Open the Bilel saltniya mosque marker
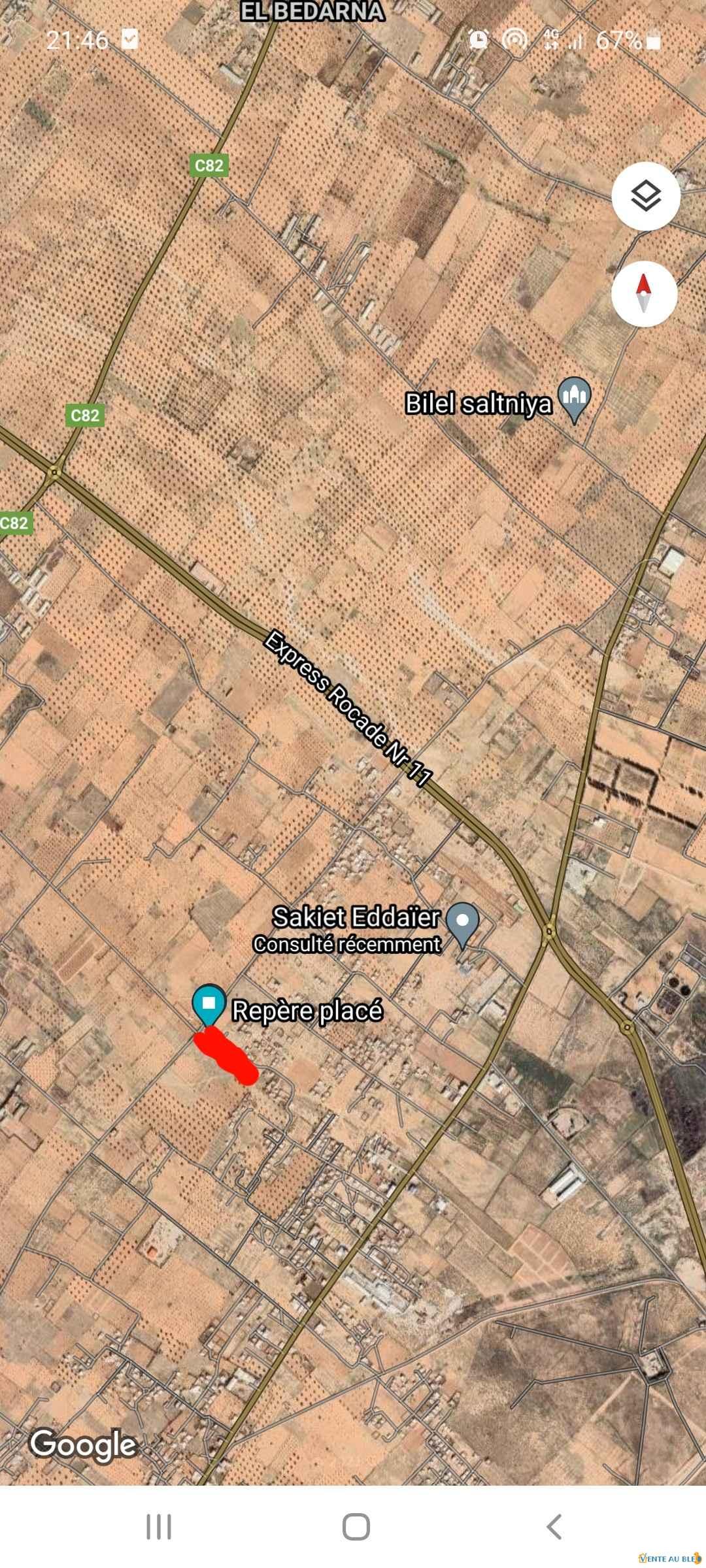The width and height of the screenshot is (706, 1568). pos(574,399)
